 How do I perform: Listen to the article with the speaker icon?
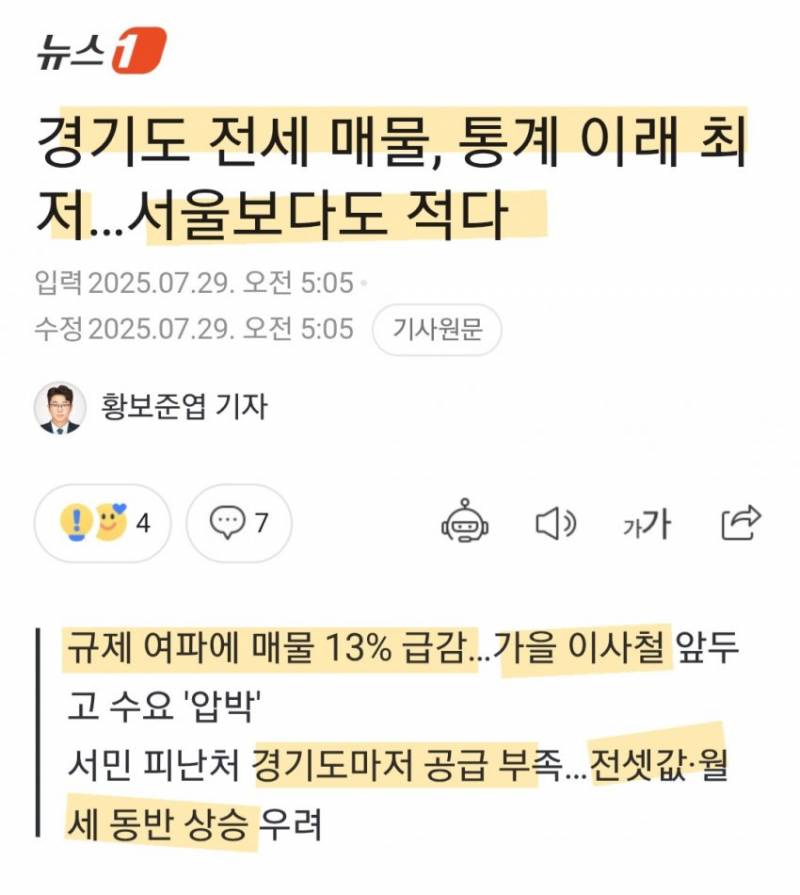556,522
